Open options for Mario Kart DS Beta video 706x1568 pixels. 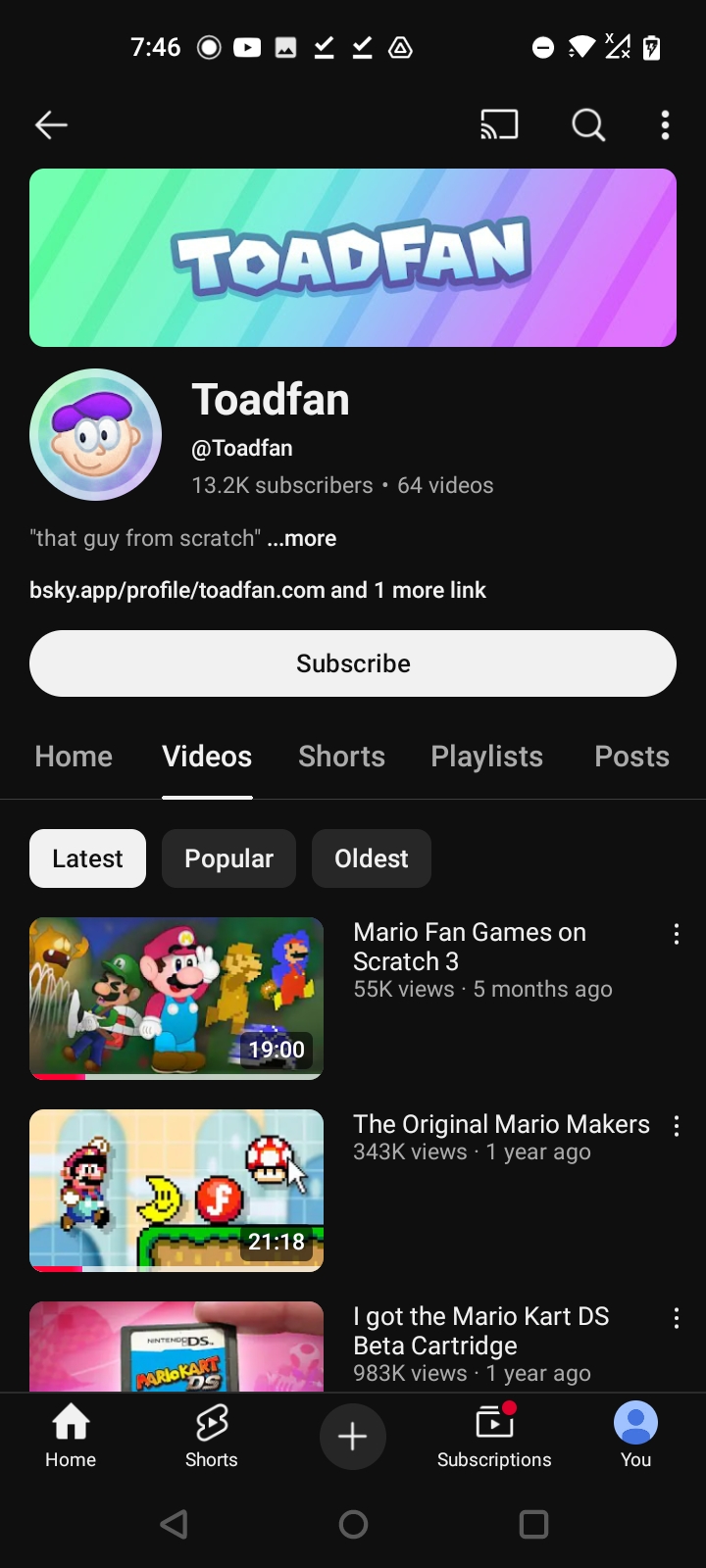pos(677,1318)
